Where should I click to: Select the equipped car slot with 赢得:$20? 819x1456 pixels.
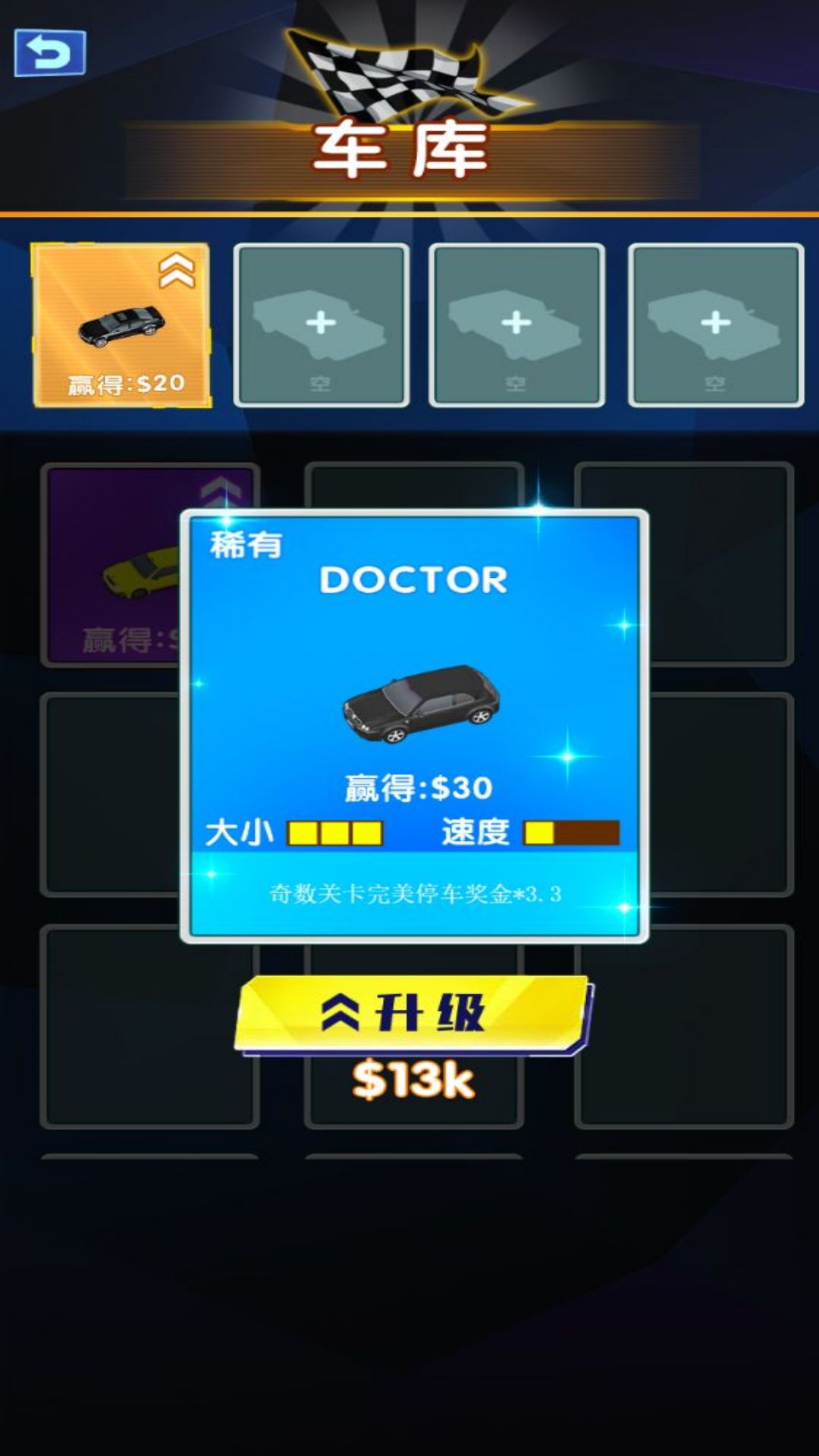pyautogui.click(x=121, y=325)
